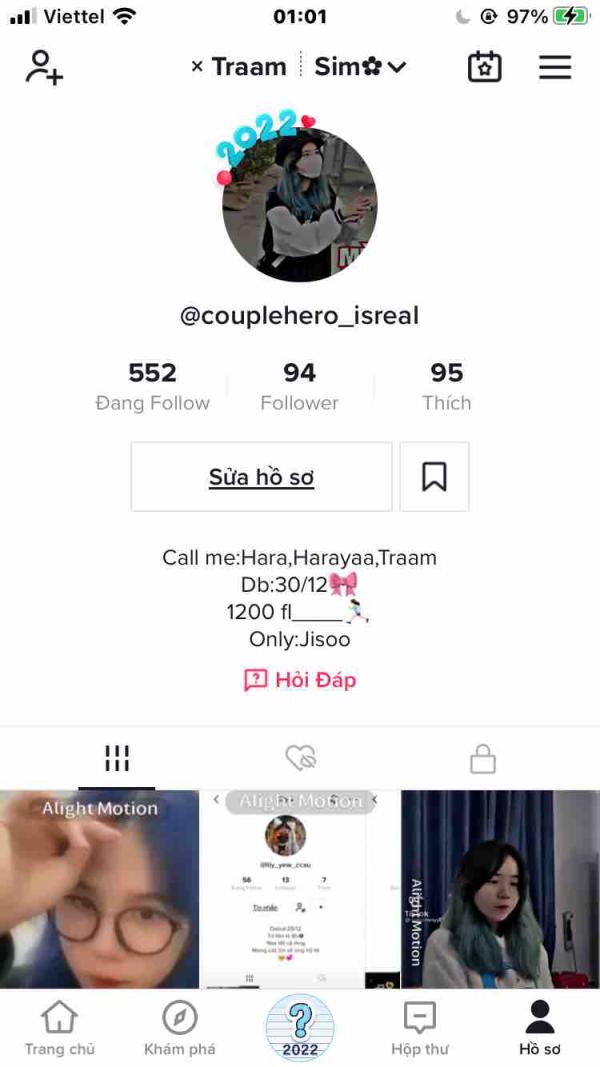This screenshot has height=1067, width=600.
Task: Tap the profile avatar picture
Action: (299, 204)
